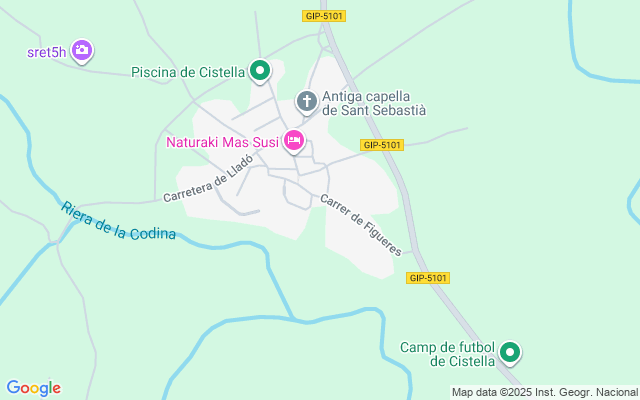
Task: Open the Naturaki Mas Susi lodging pin
Action: (294, 141)
